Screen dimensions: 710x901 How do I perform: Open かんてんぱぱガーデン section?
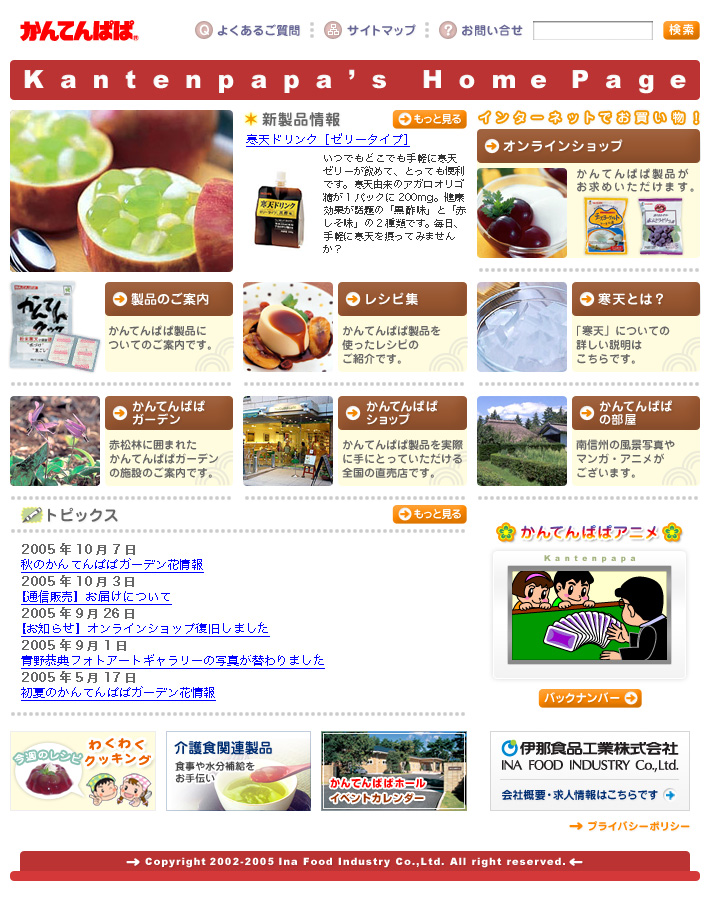168,413
